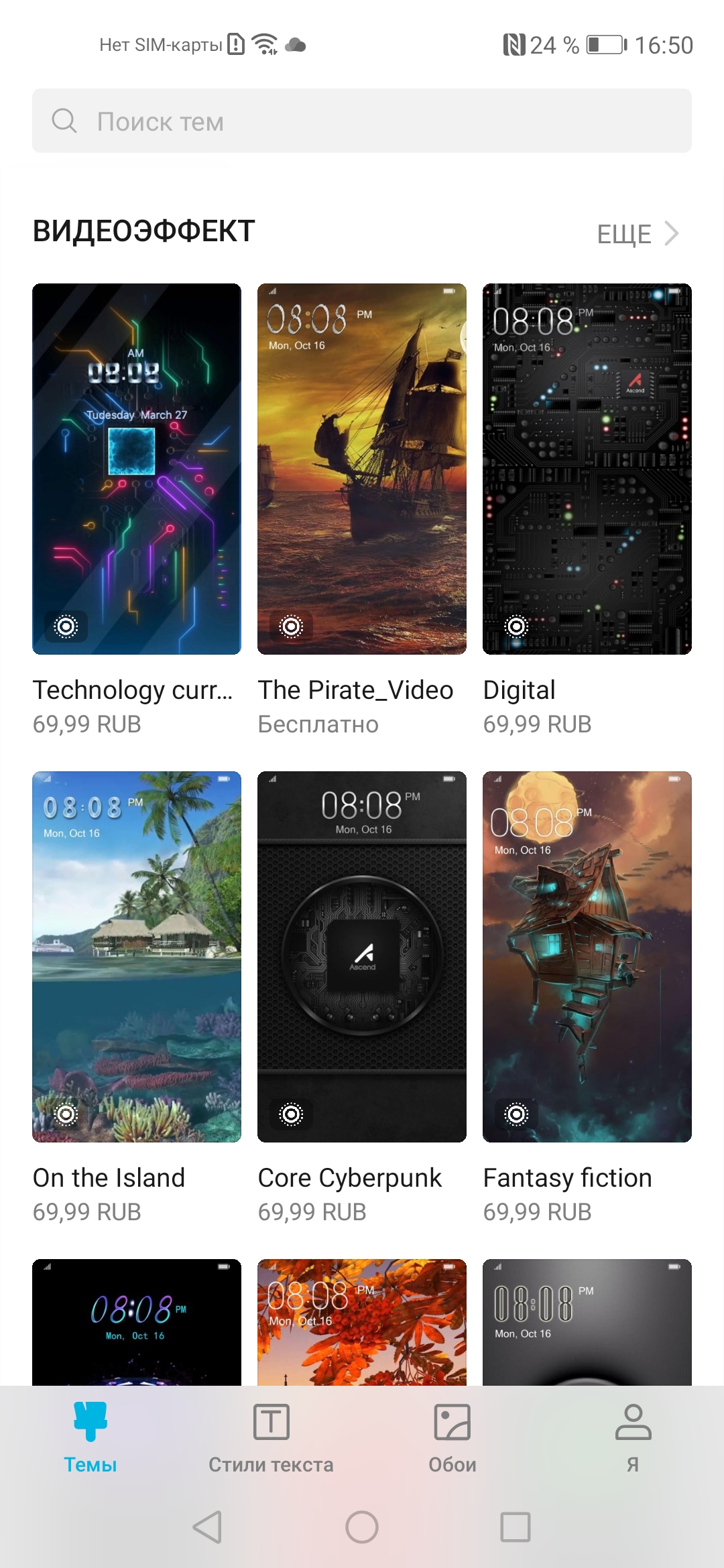Open the On the Island theme
This screenshot has width=724, height=1568.
point(137,957)
